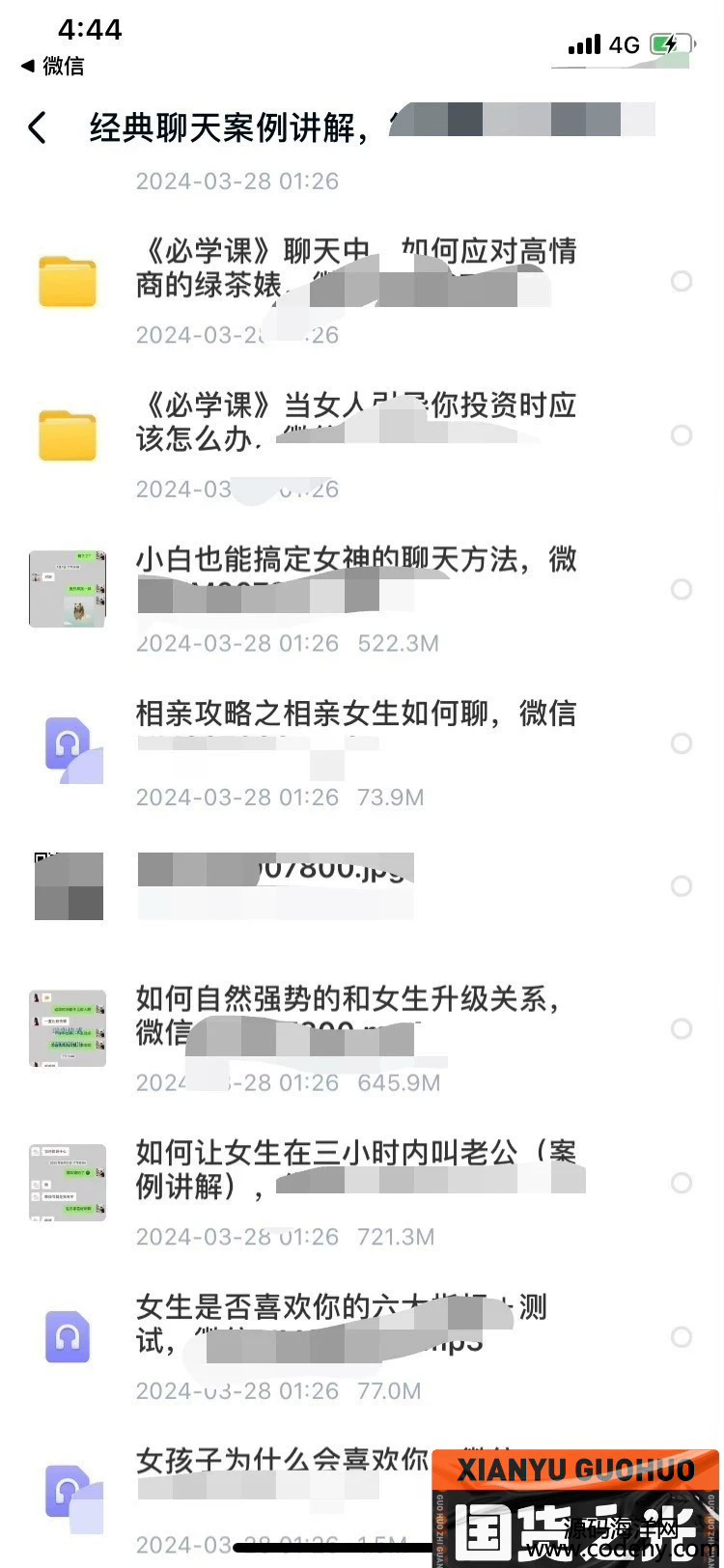Select the 当女人引导你投资 folder circle
Screen dimensions: 724x1568
click(682, 435)
